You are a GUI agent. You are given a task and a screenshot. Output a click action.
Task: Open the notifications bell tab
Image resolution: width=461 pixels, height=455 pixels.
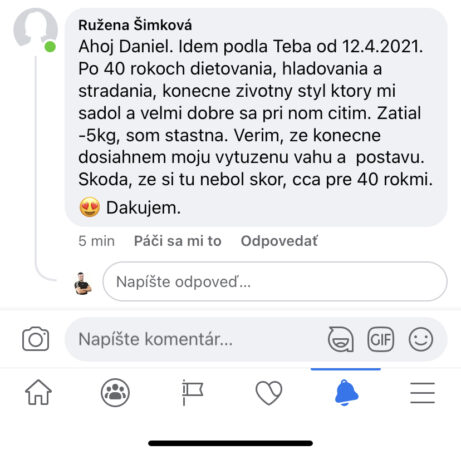[346, 392]
